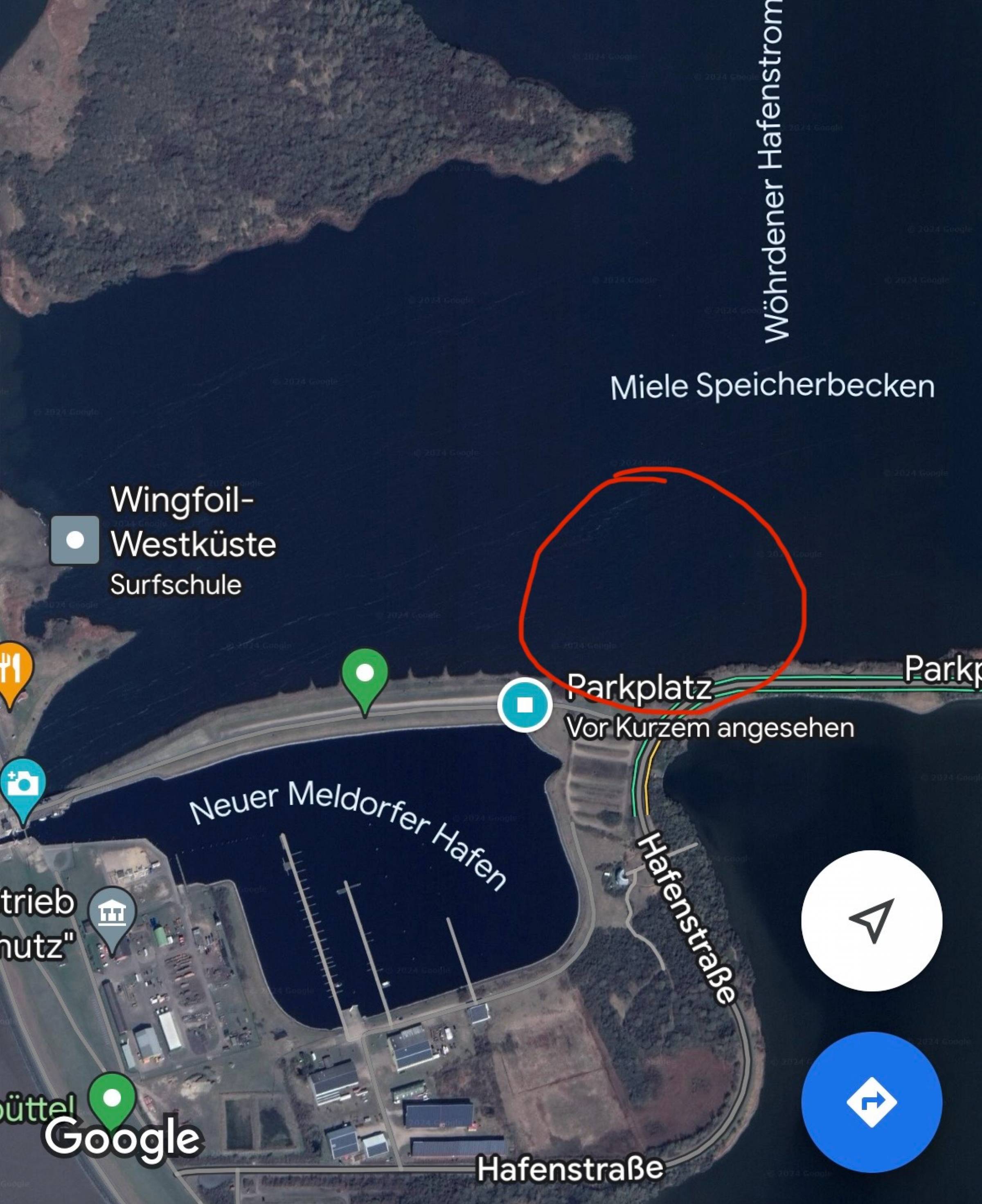Open the gray museum pin
The image size is (982, 1204).
[x=112, y=913]
